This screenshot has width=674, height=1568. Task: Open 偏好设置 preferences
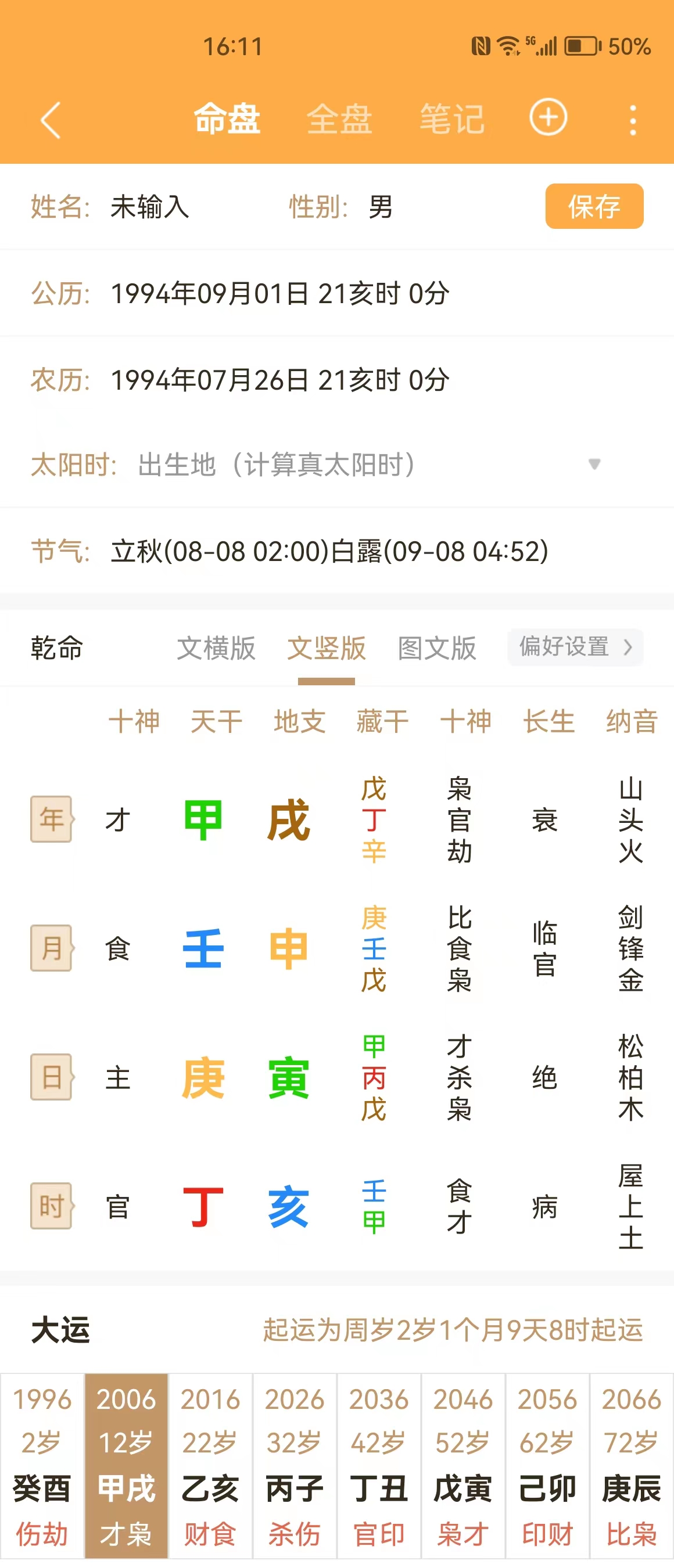[575, 646]
